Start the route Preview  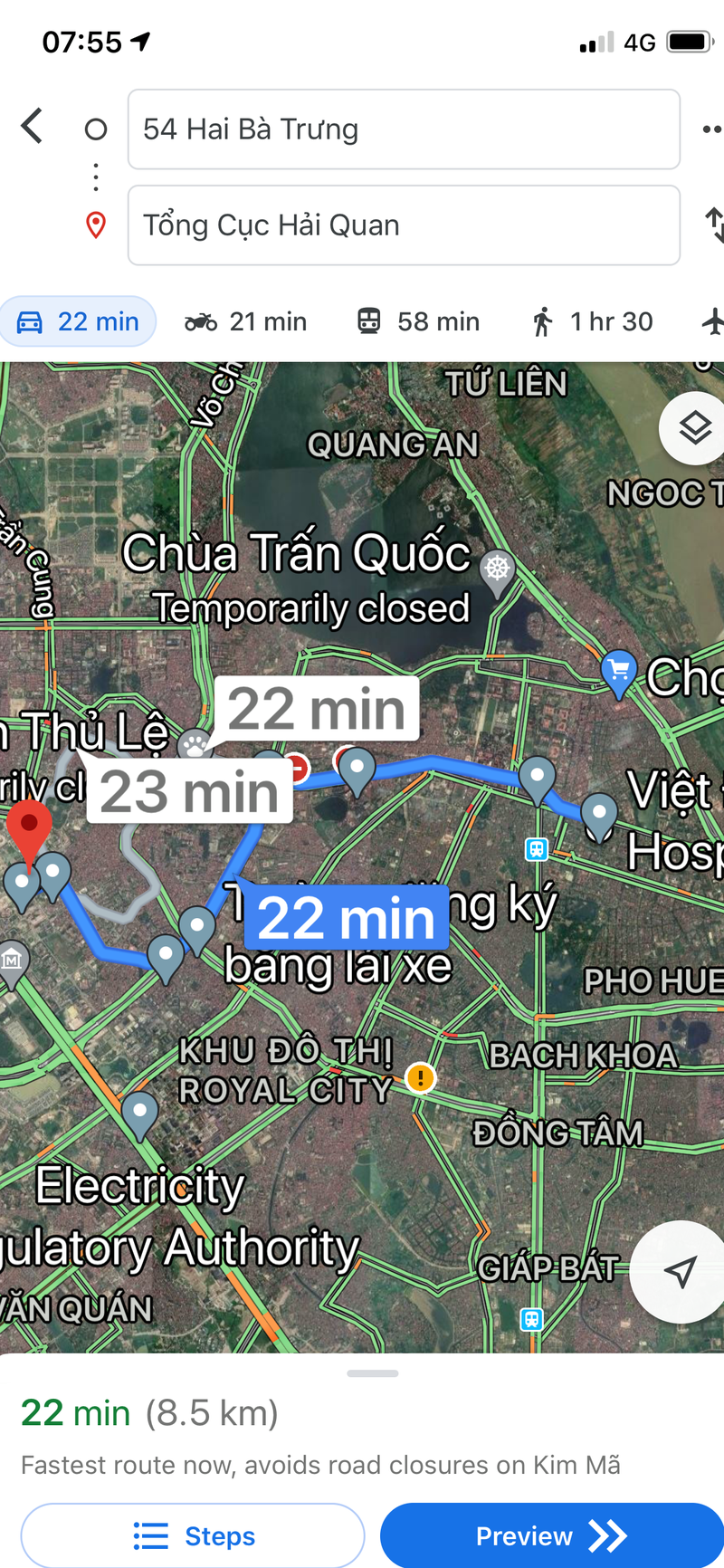[x=551, y=1535]
